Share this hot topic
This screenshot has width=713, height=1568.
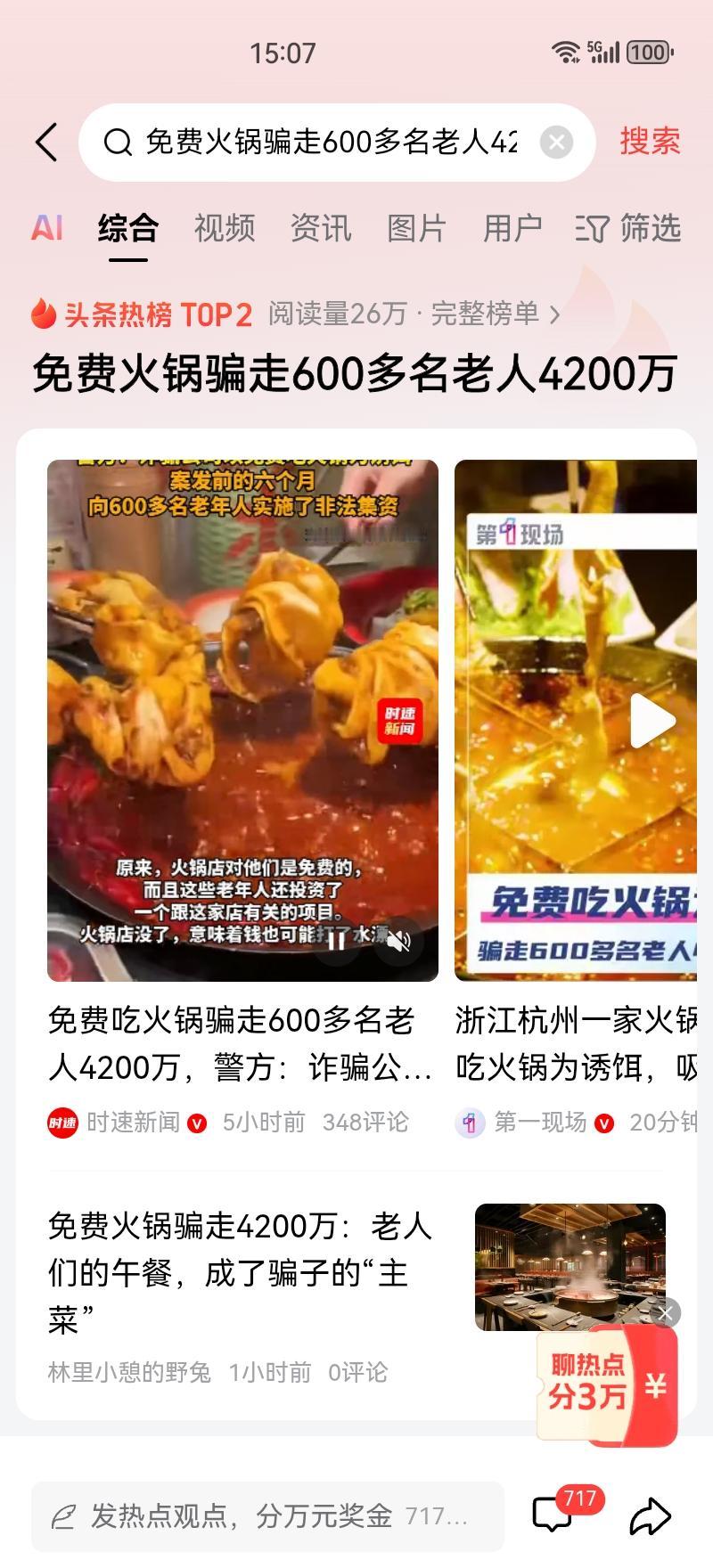[650, 1515]
